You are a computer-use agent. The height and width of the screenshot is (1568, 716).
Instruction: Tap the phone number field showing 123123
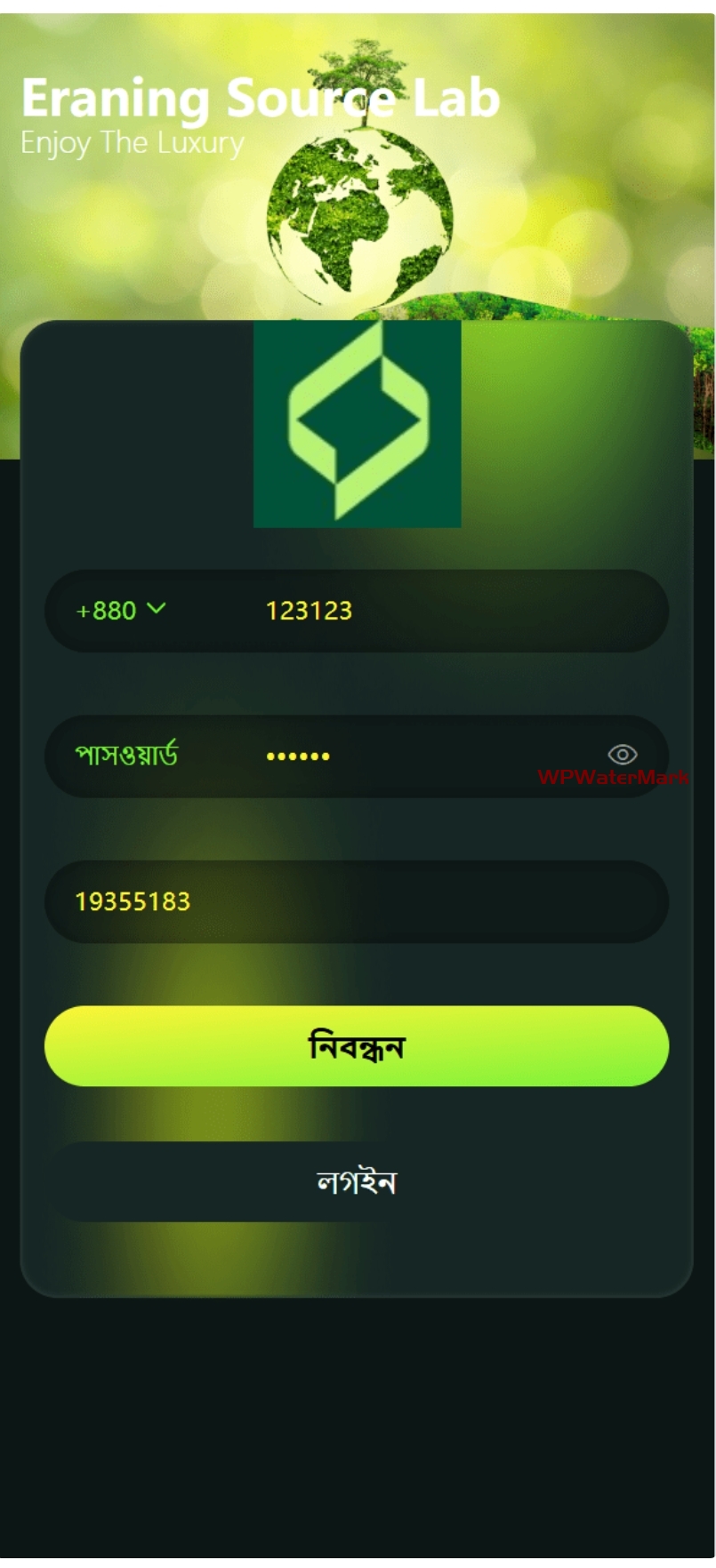(x=445, y=611)
